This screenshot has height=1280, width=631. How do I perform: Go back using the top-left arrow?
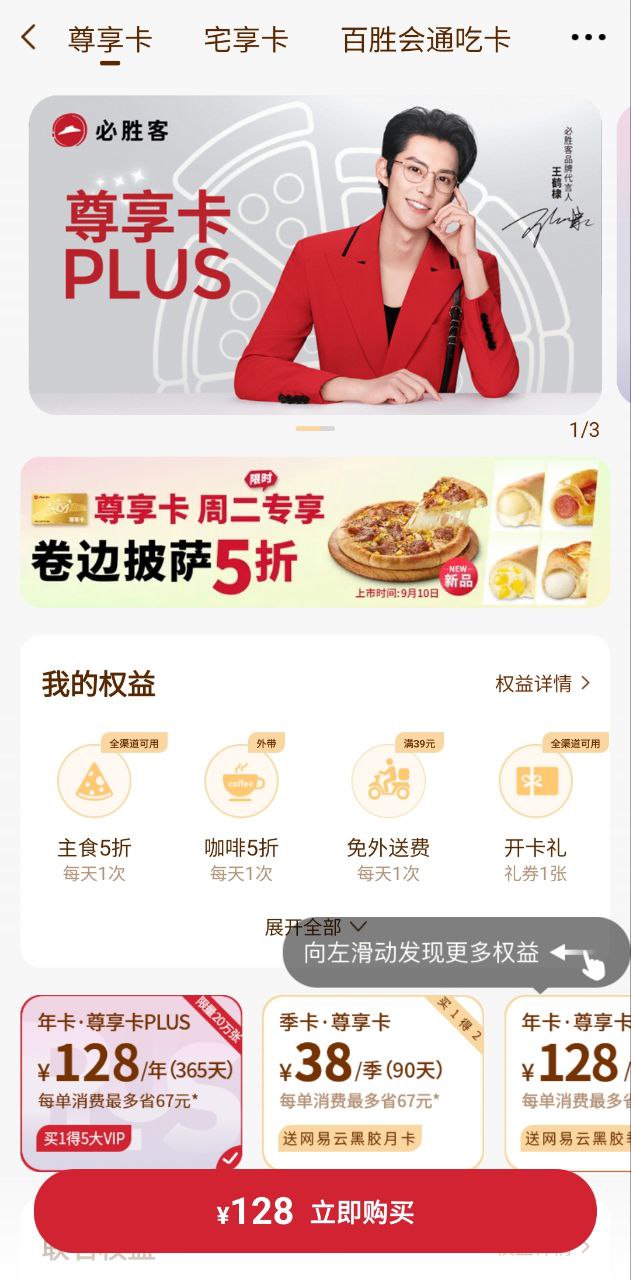[x=28, y=39]
